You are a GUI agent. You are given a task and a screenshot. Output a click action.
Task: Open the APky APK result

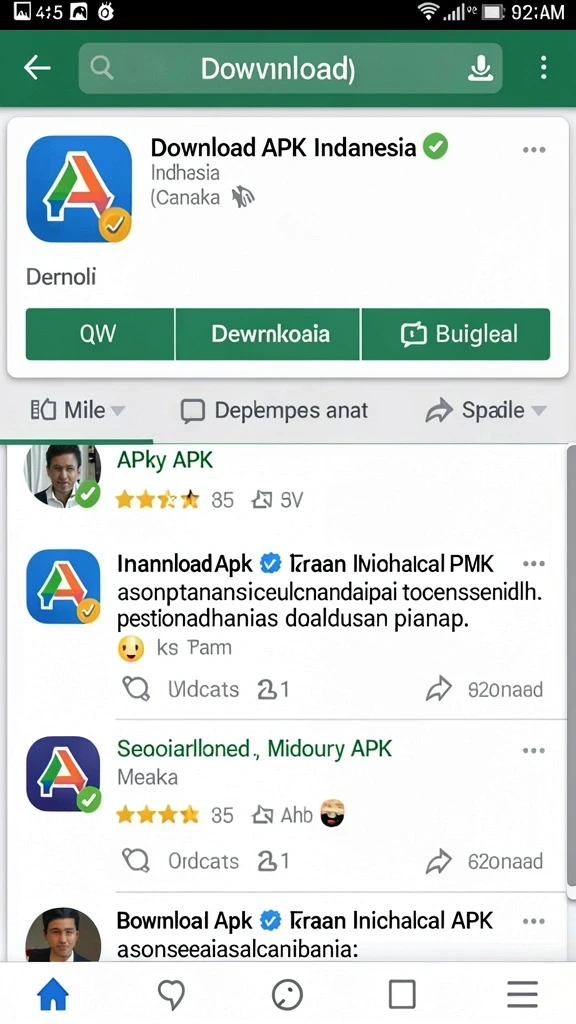(x=165, y=460)
